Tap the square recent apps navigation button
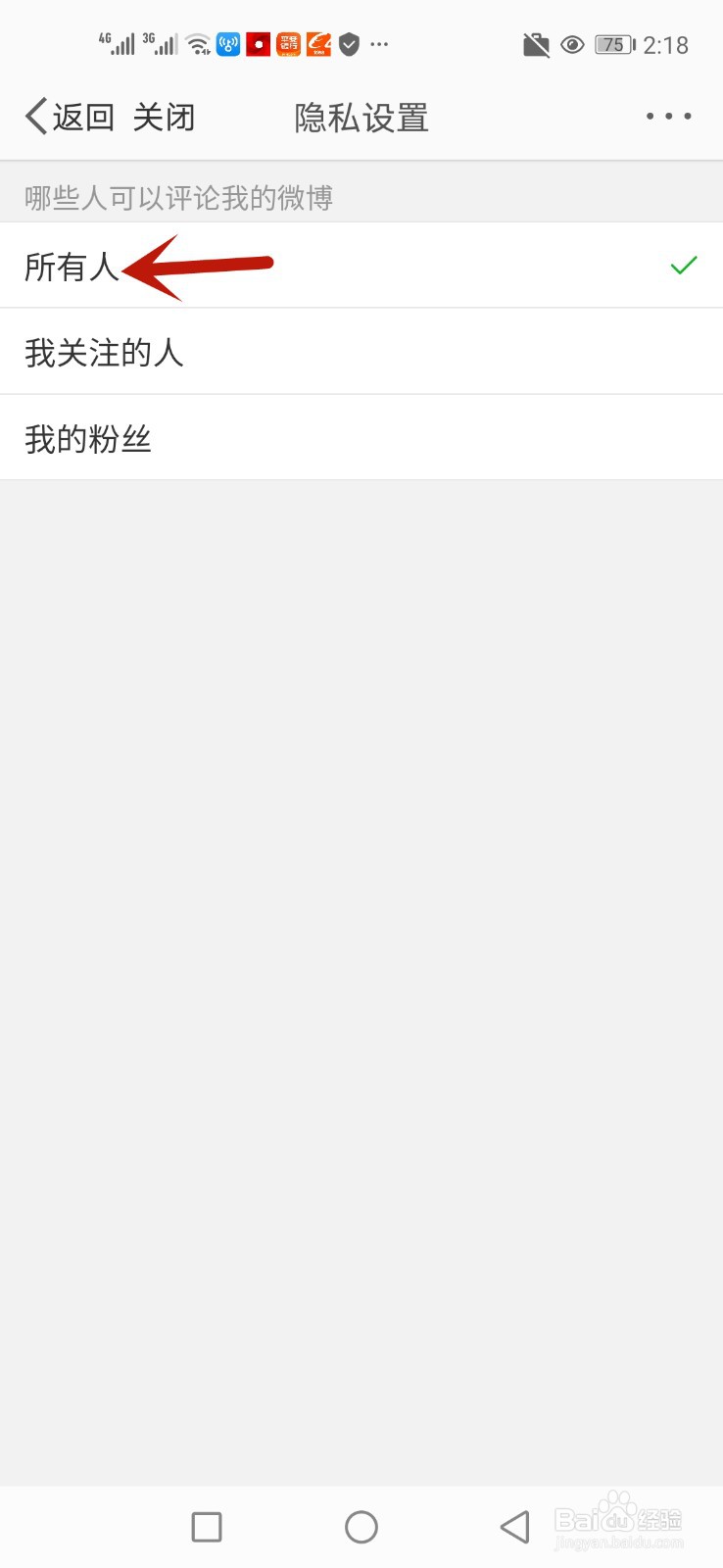The image size is (723, 1568). (x=207, y=1526)
